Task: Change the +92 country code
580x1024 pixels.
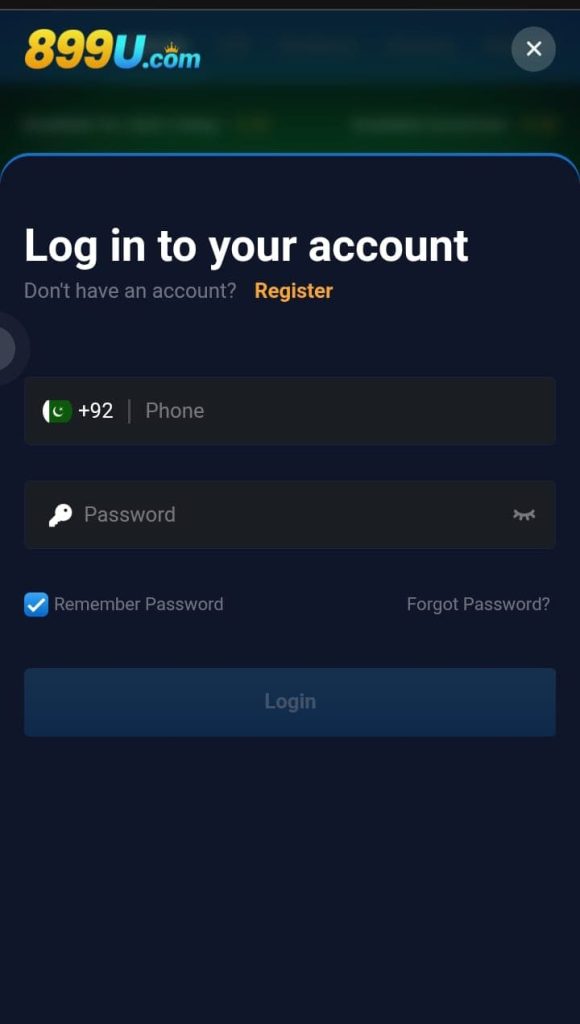Action: [78, 411]
